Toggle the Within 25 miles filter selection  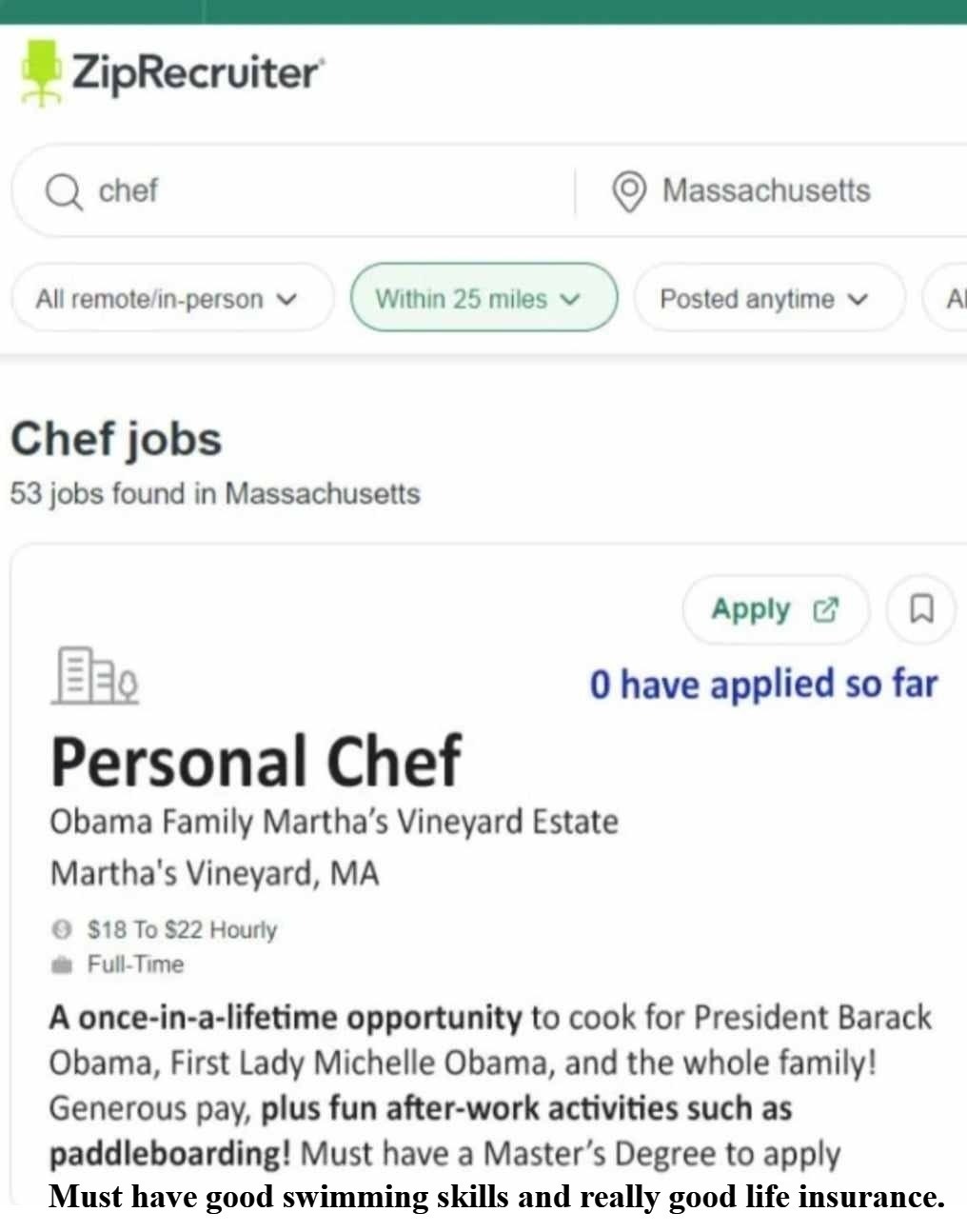pos(483,298)
